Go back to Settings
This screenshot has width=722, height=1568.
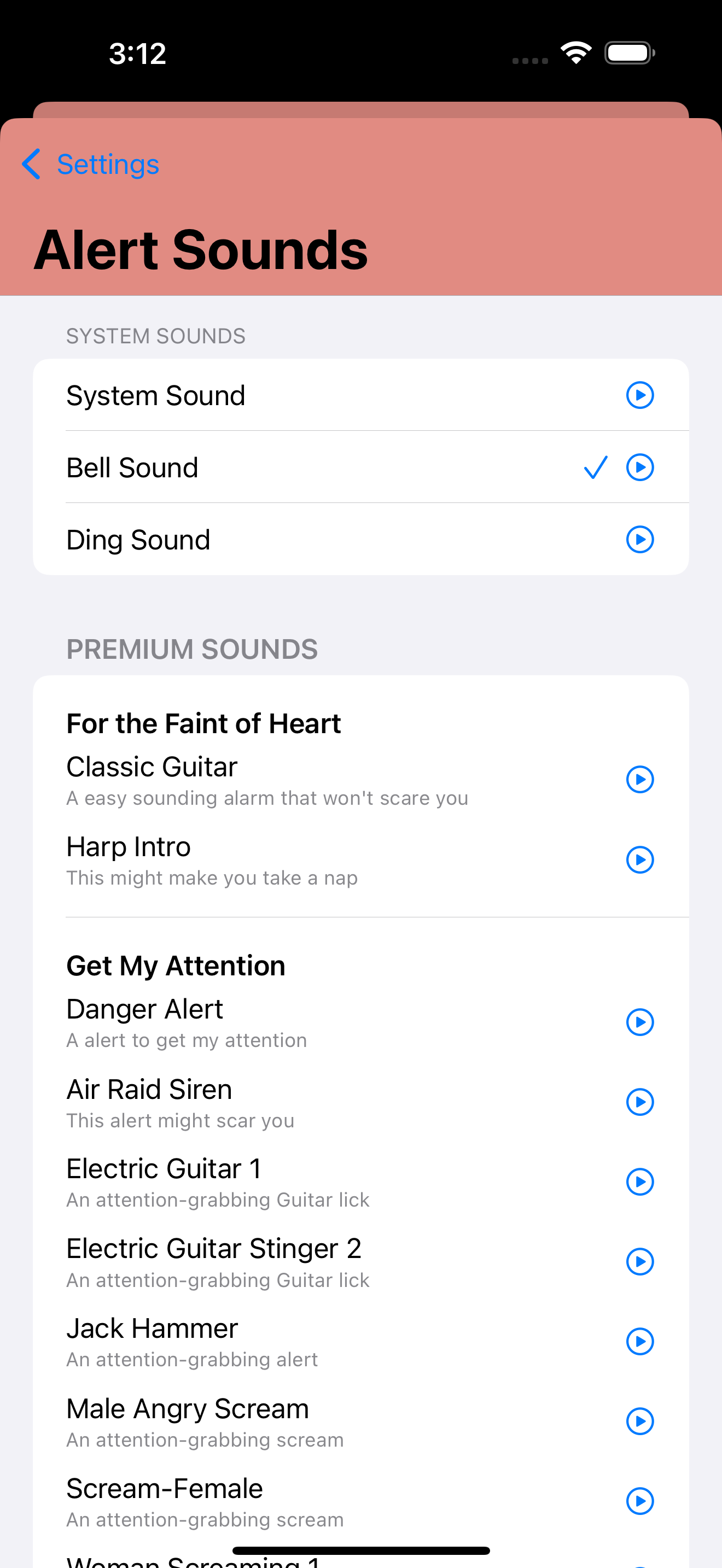click(x=90, y=165)
